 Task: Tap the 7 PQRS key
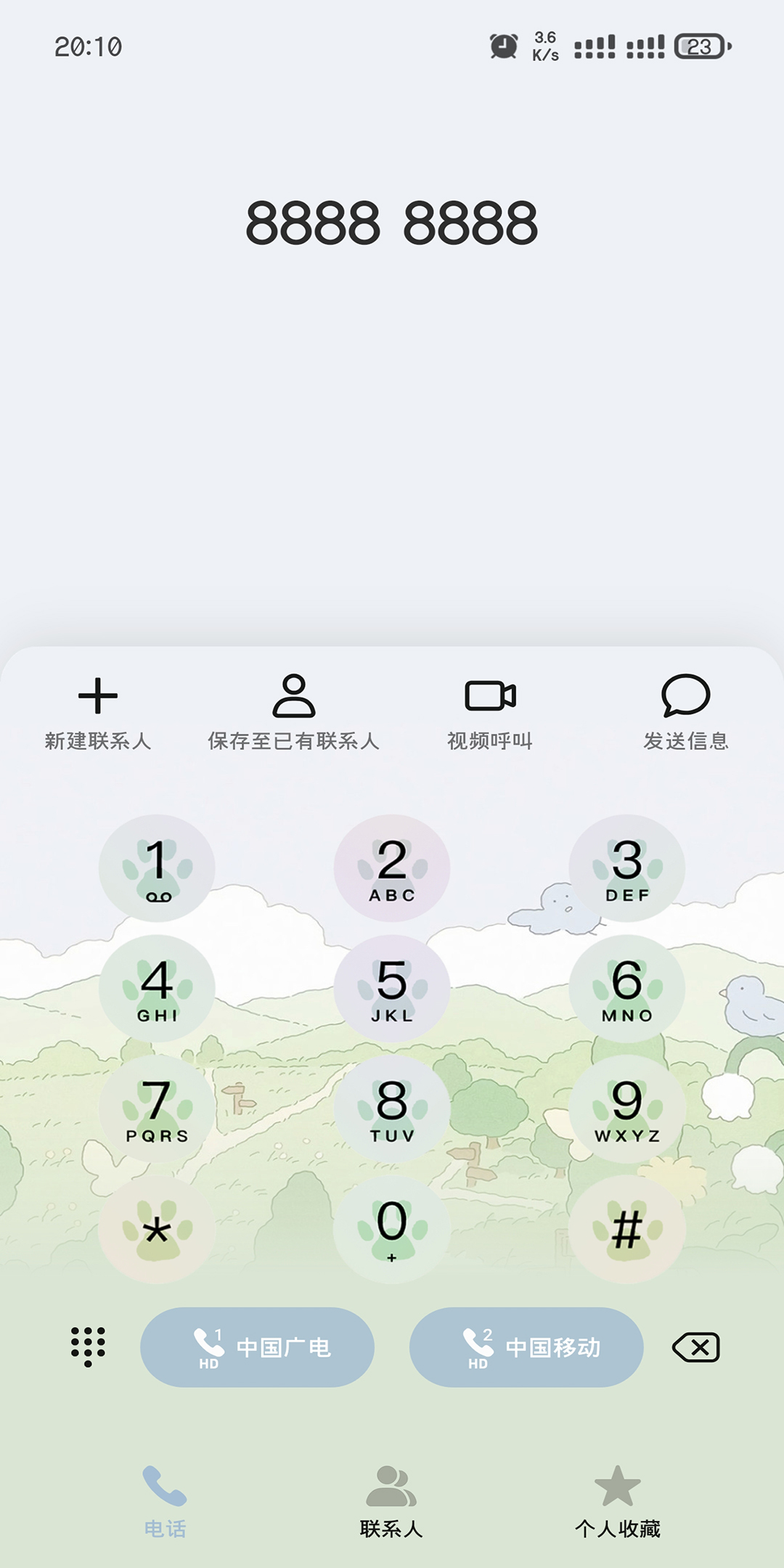(x=157, y=1109)
